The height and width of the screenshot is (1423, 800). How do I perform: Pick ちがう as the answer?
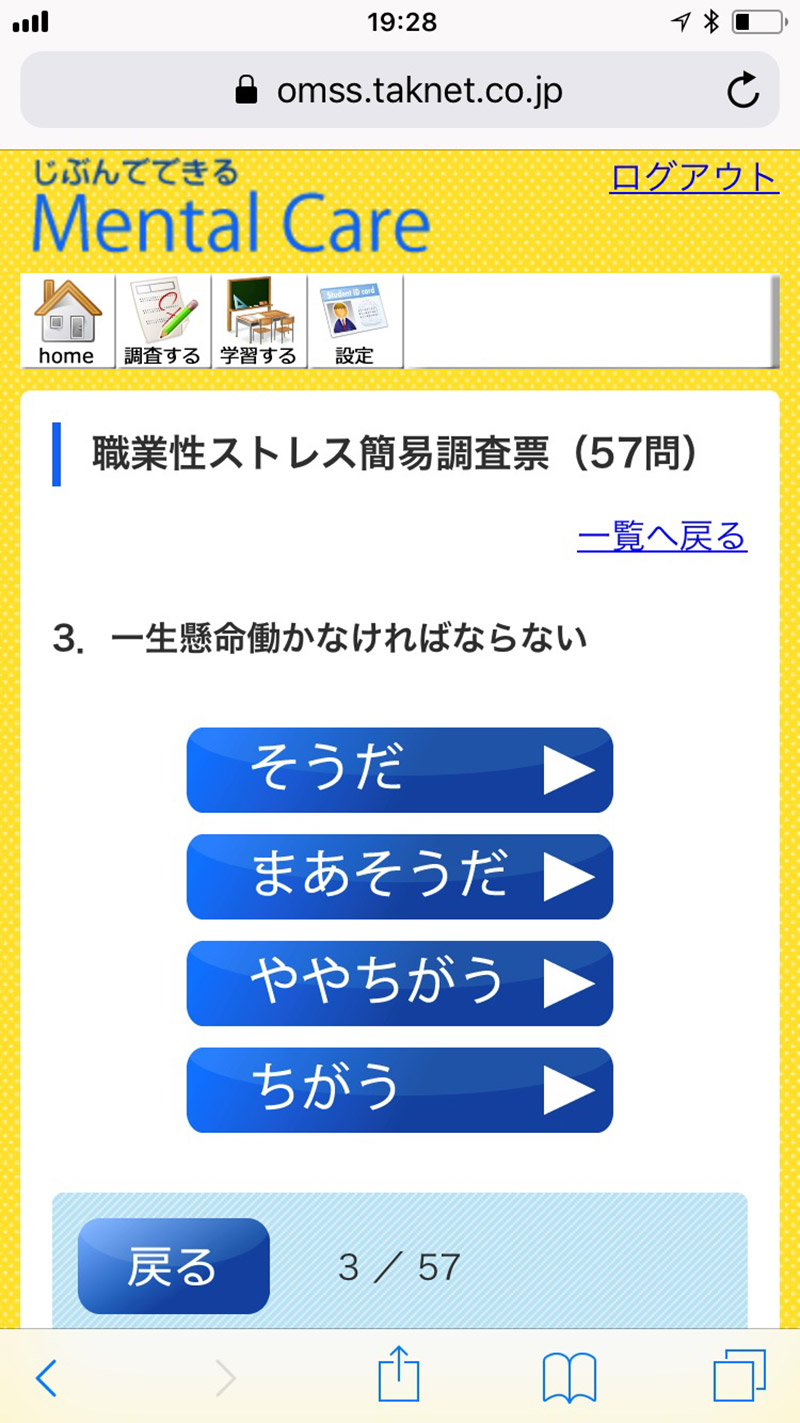click(399, 1090)
